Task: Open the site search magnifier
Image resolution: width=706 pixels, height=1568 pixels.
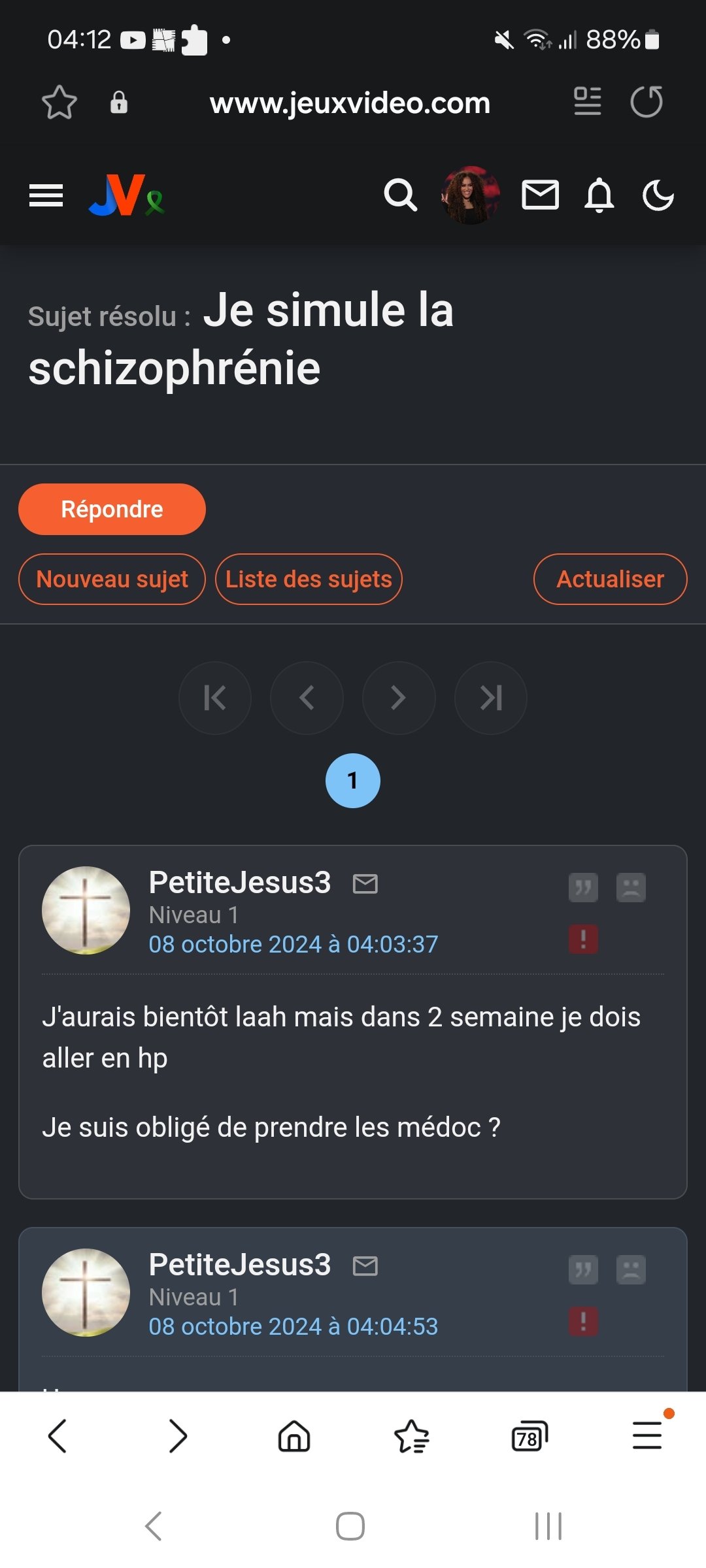Action: pyautogui.click(x=400, y=195)
